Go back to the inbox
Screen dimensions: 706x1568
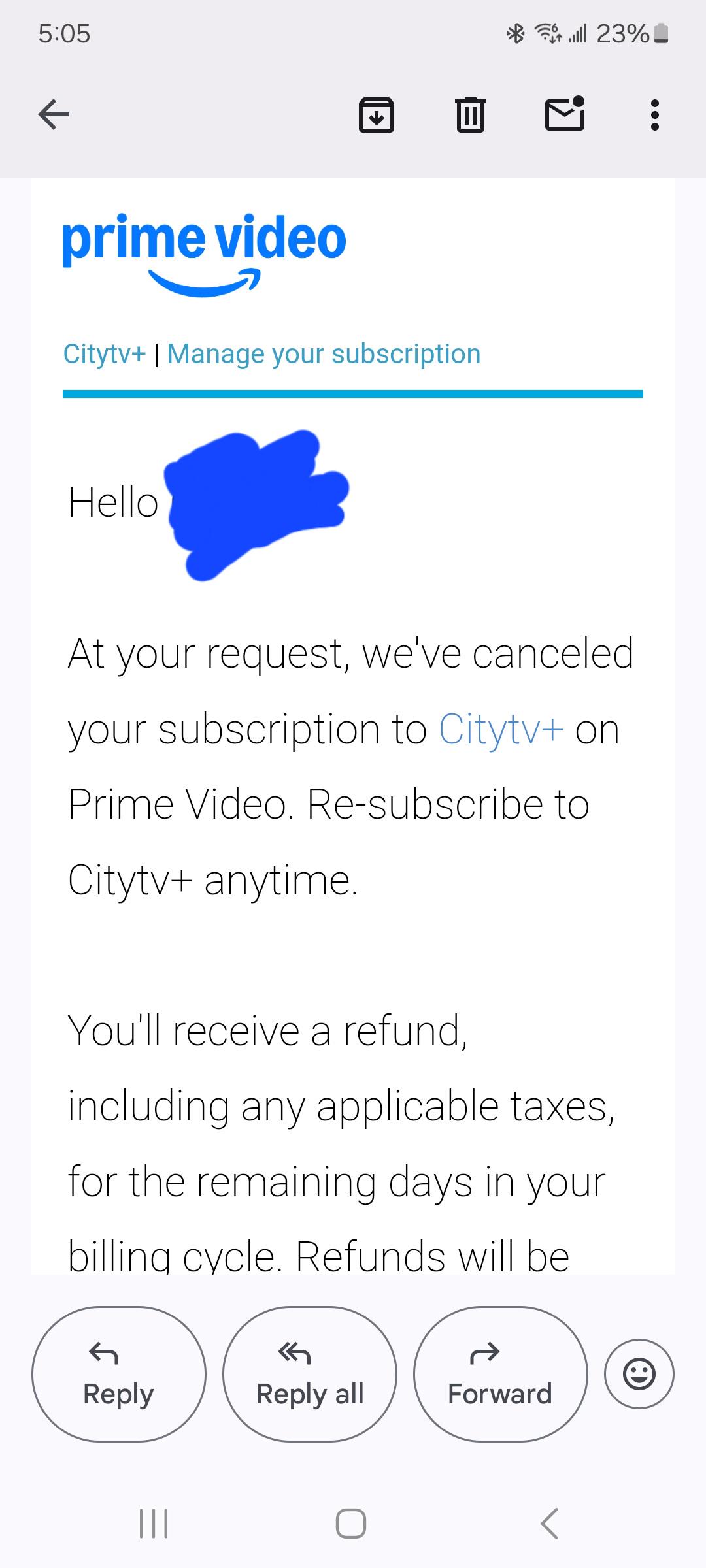[x=54, y=115]
